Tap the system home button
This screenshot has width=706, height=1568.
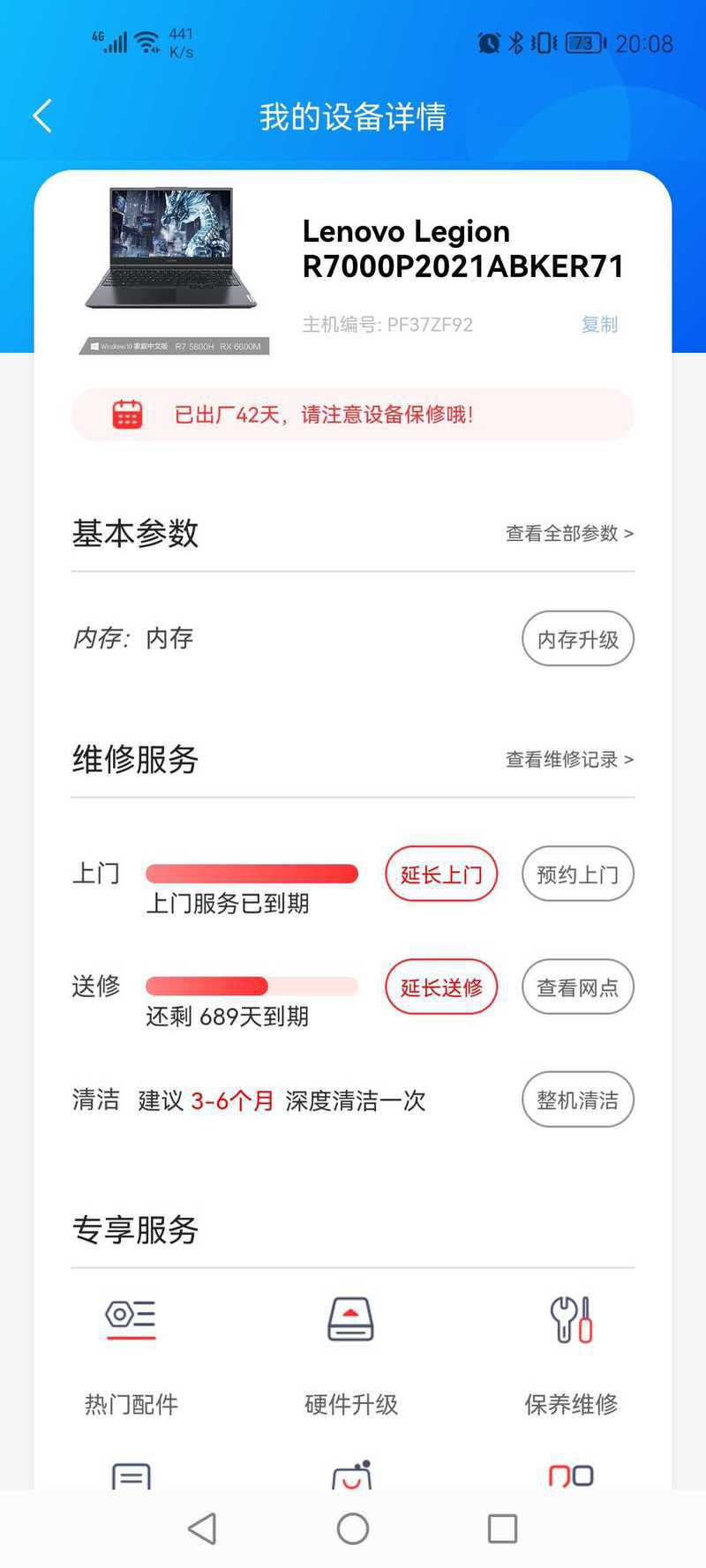[353, 1528]
